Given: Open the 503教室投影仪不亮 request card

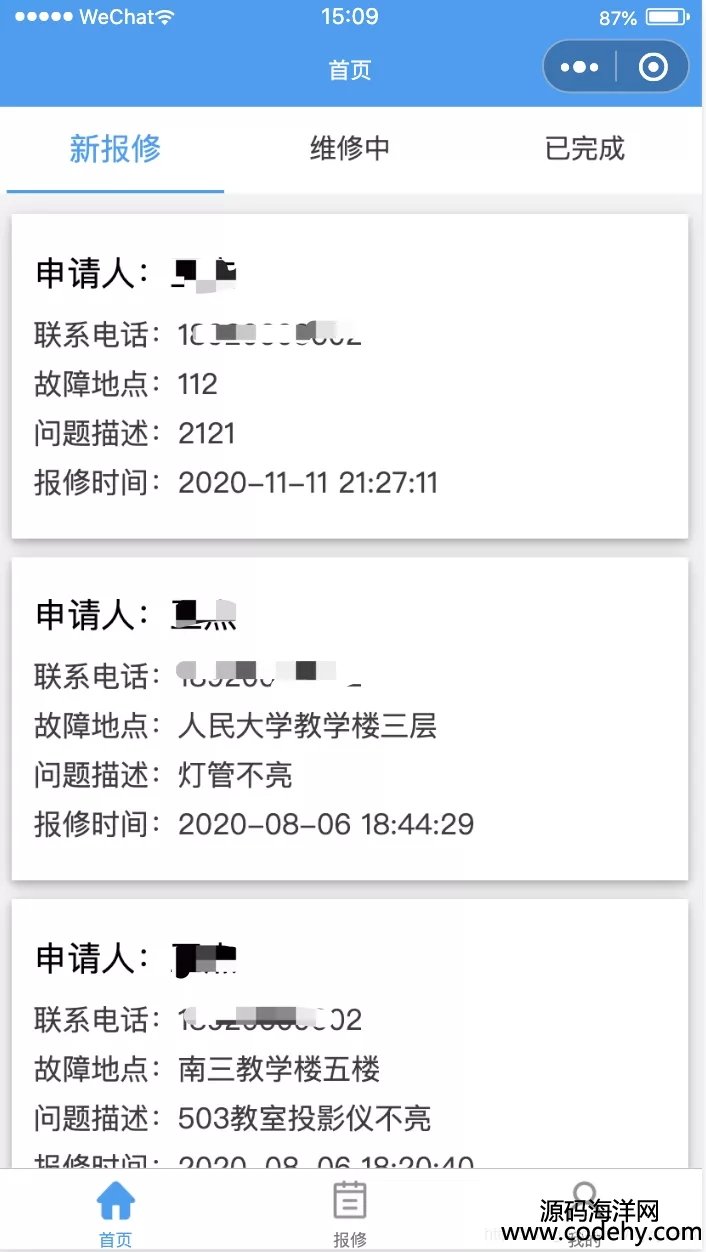Looking at the screenshot, I should click(x=350, y=1034).
